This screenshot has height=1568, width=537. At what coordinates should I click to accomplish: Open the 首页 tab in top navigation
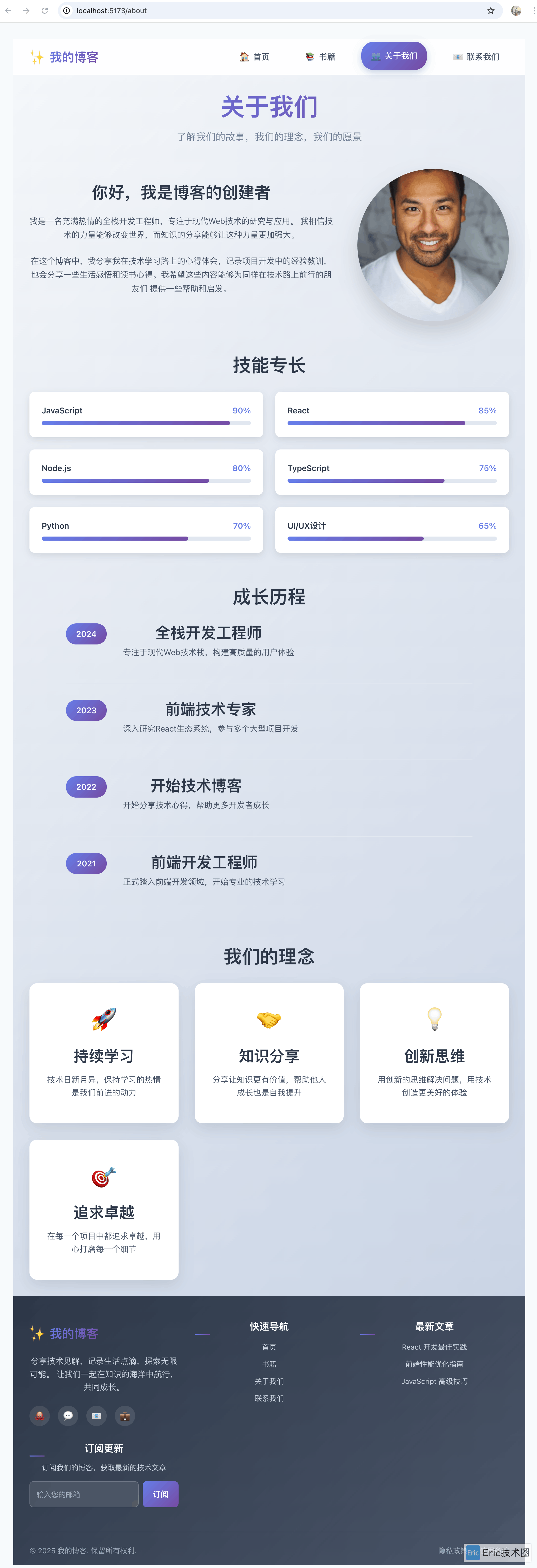click(x=255, y=57)
